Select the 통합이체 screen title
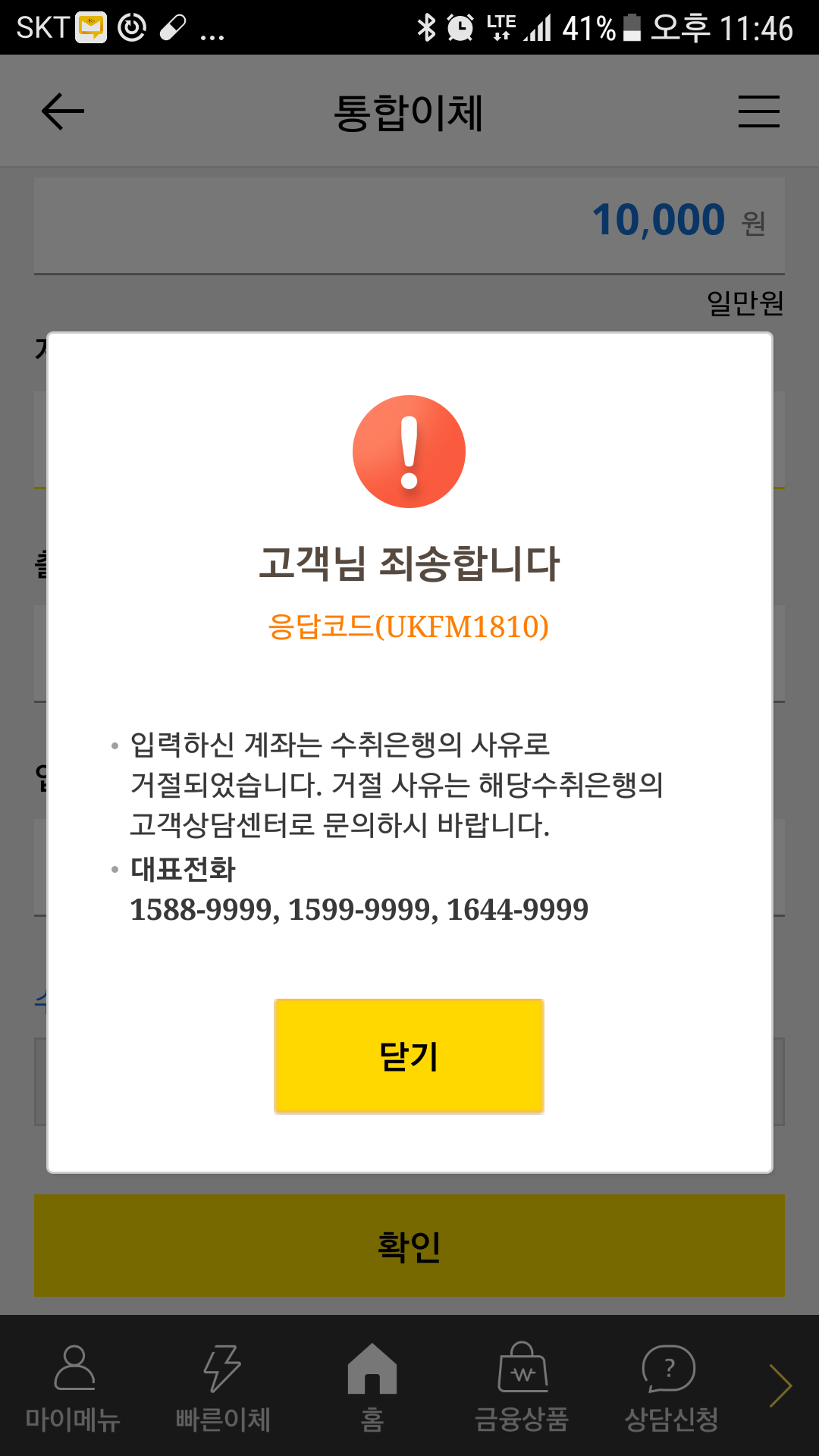This screenshot has height=1456, width=819. [409, 111]
